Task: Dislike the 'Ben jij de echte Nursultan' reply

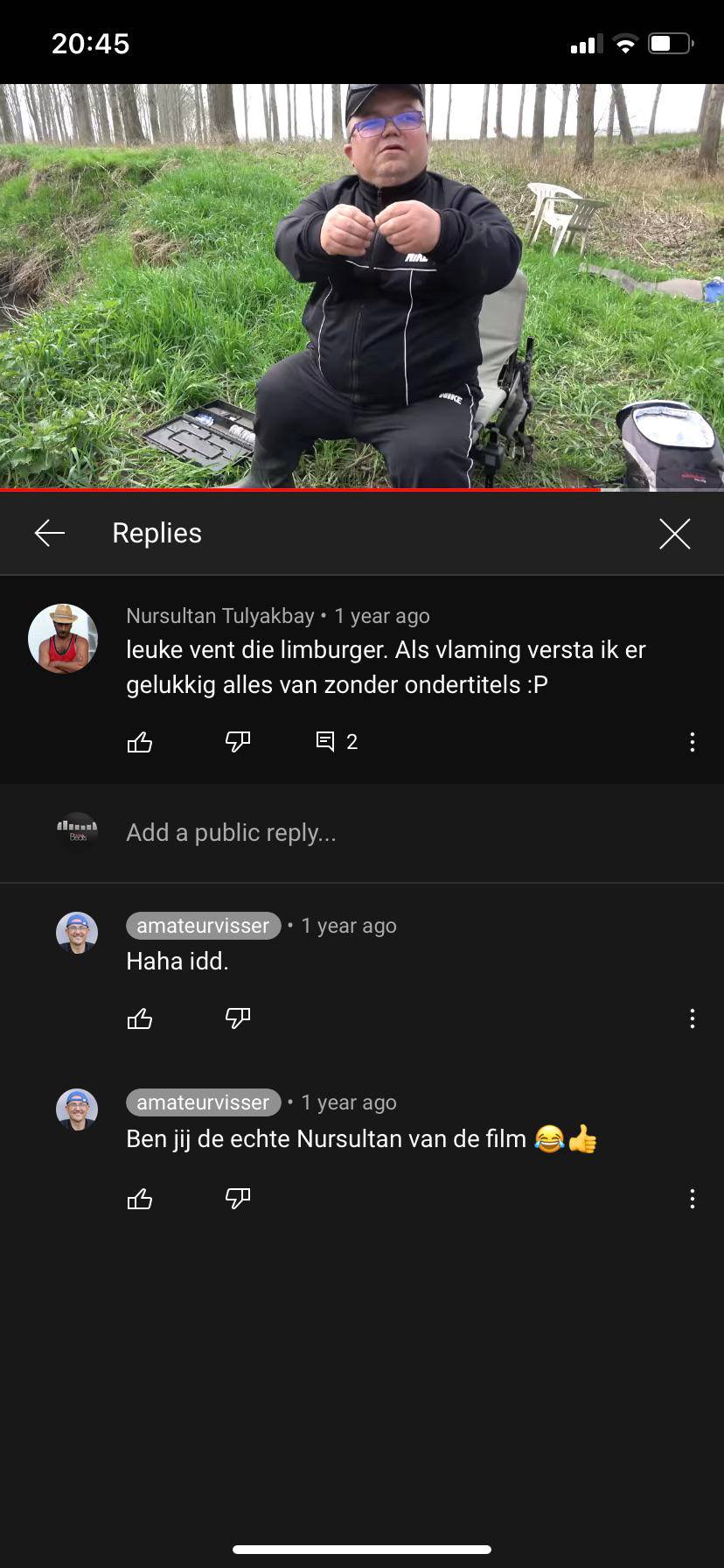Action: point(237,1198)
